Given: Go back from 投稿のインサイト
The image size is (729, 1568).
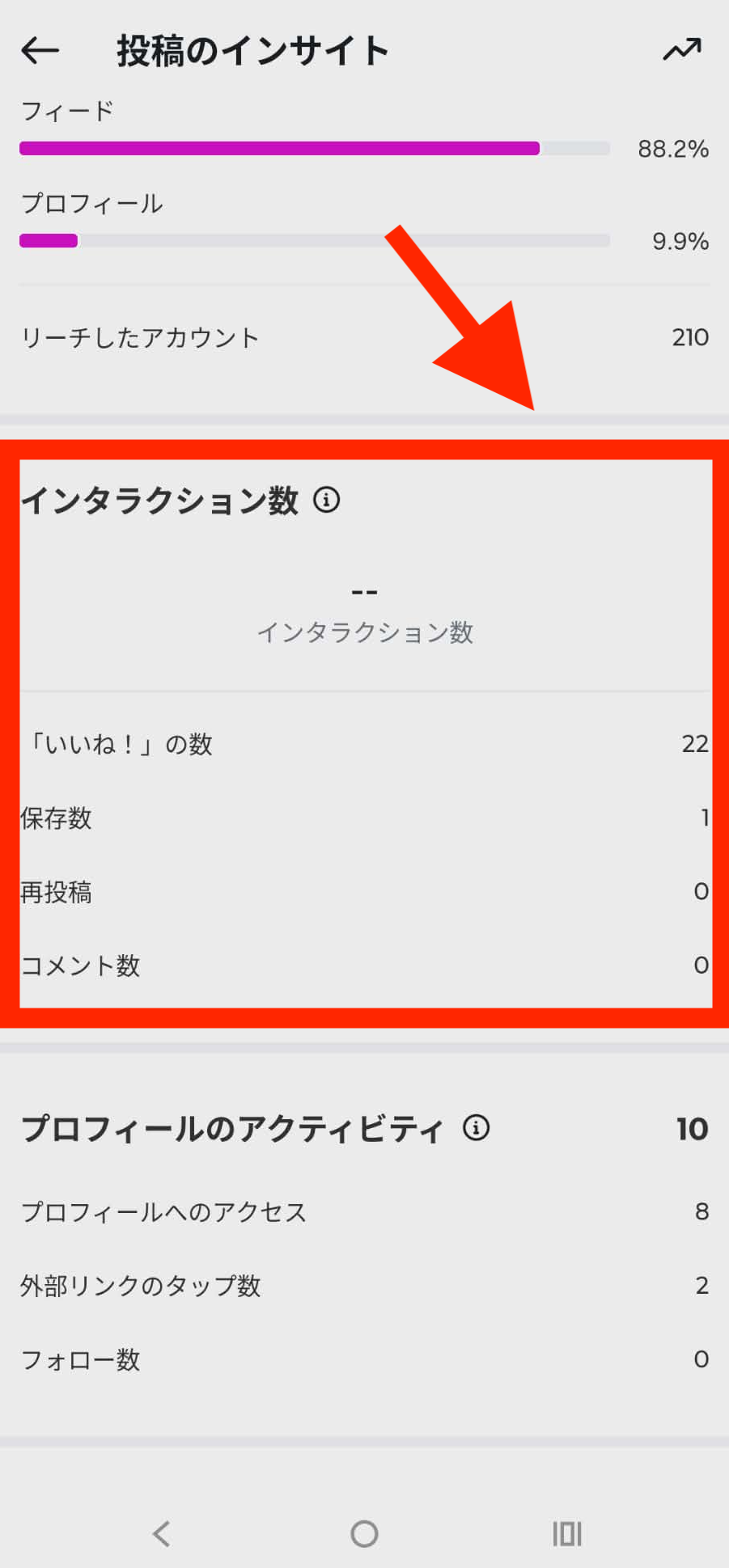Looking at the screenshot, I should click(40, 51).
